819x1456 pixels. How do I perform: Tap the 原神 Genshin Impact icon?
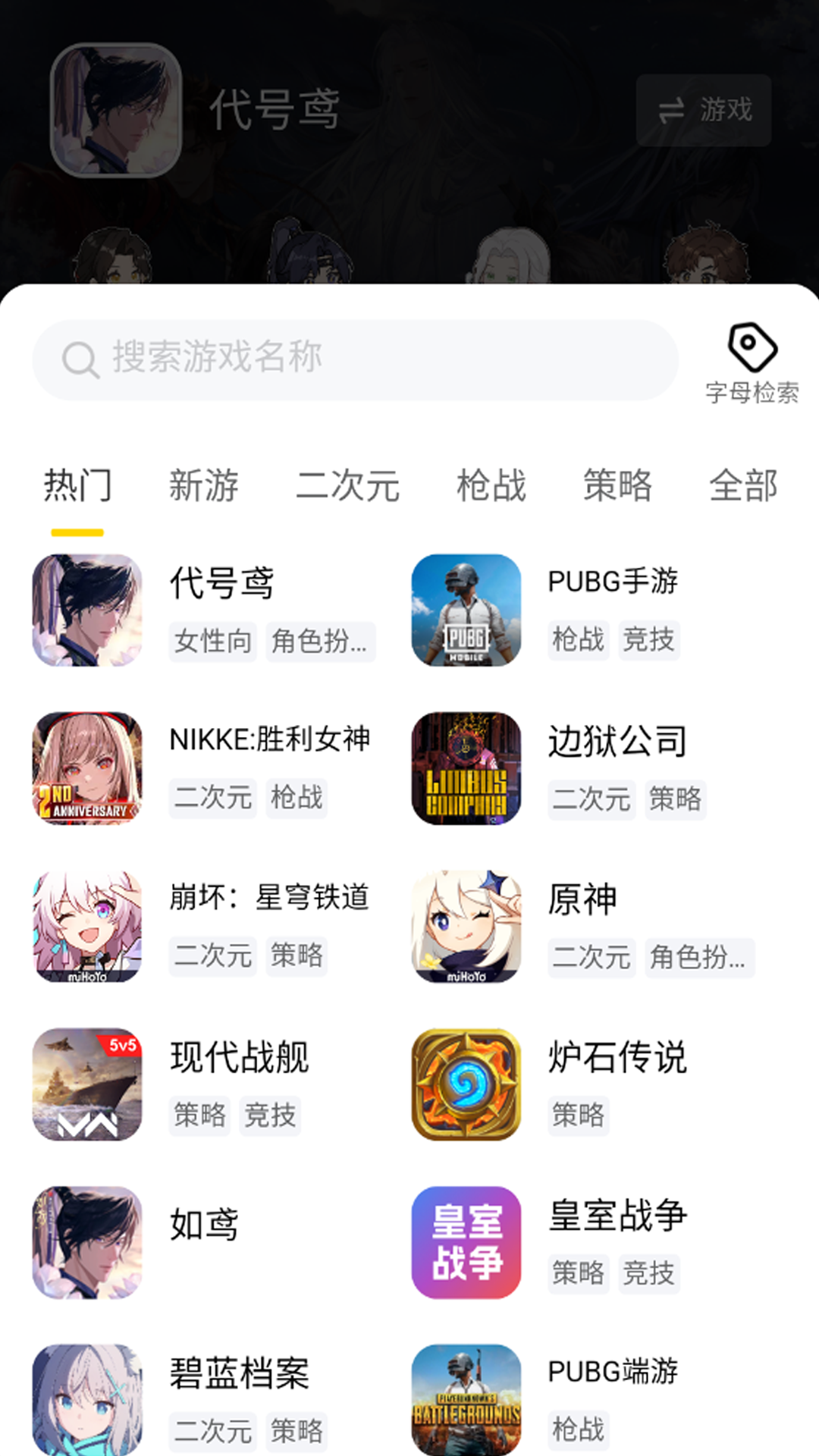[x=466, y=925]
